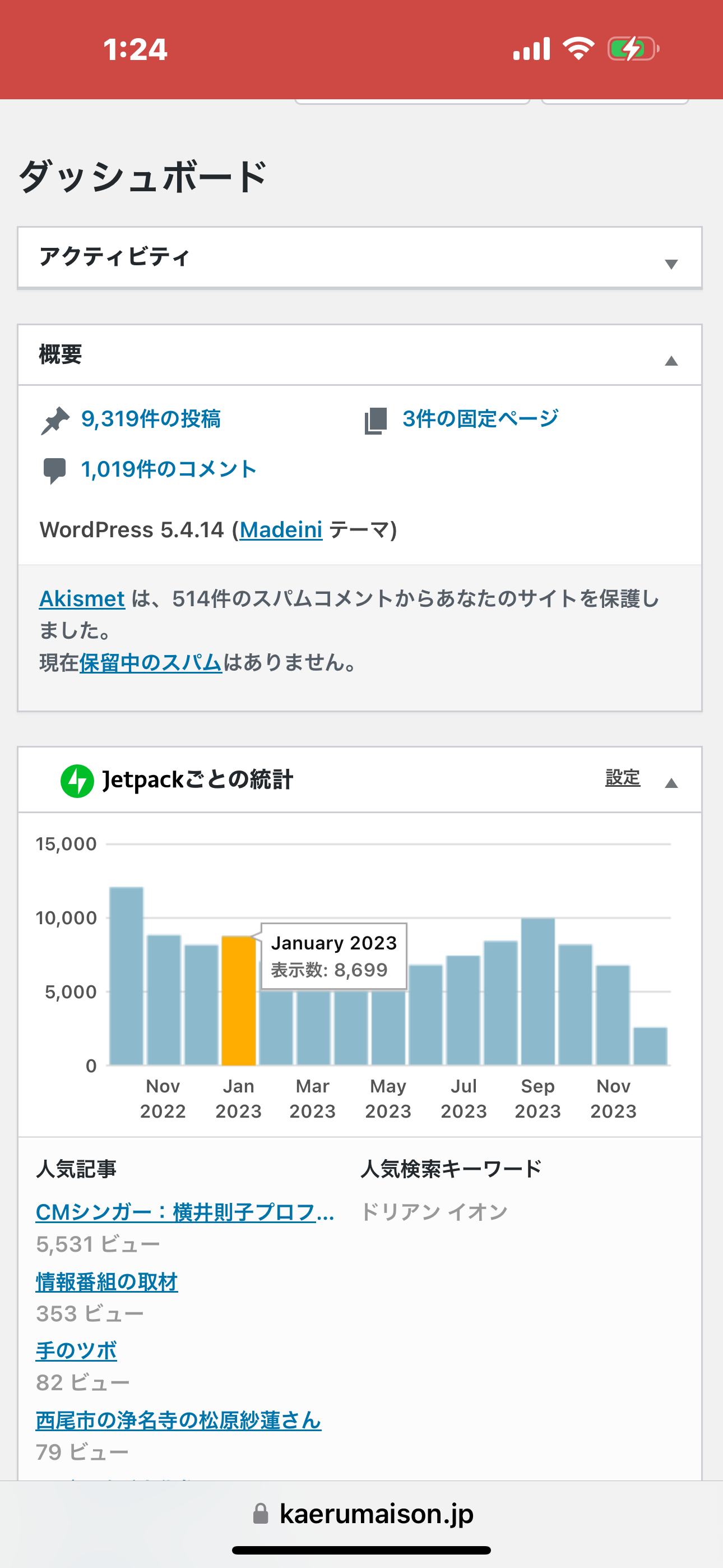Open the 3件の固定ページ link
Viewport: 723px width, 1568px height.
point(480,419)
